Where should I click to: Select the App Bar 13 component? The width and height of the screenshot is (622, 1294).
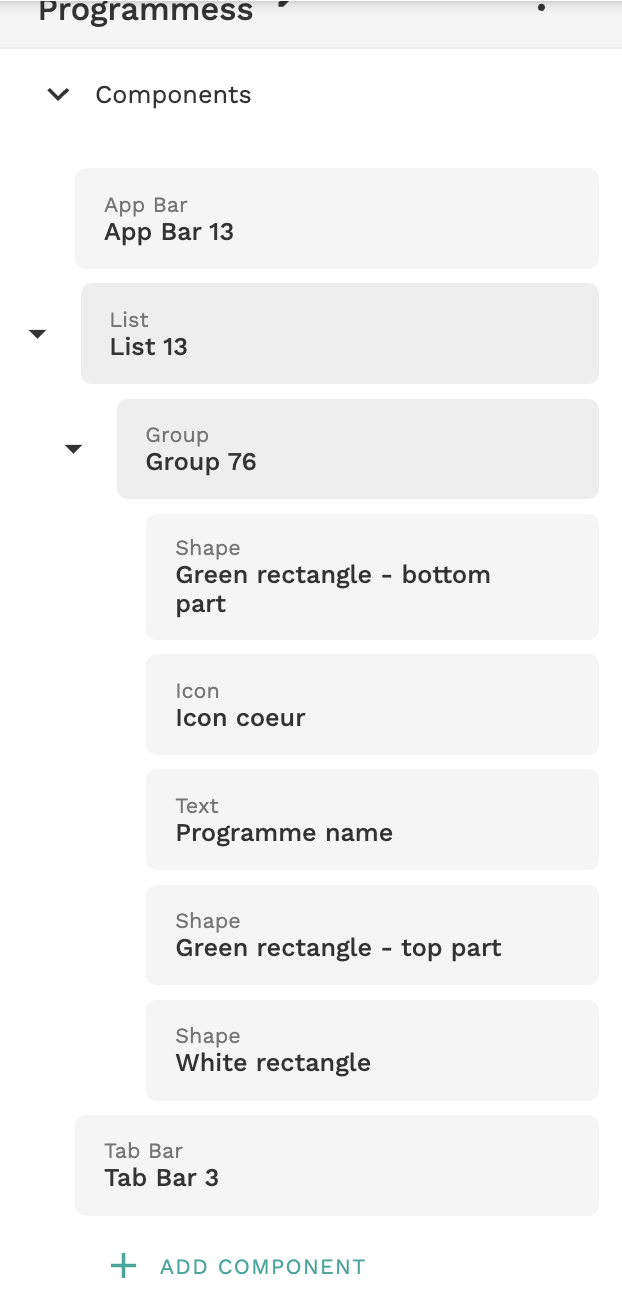point(336,219)
